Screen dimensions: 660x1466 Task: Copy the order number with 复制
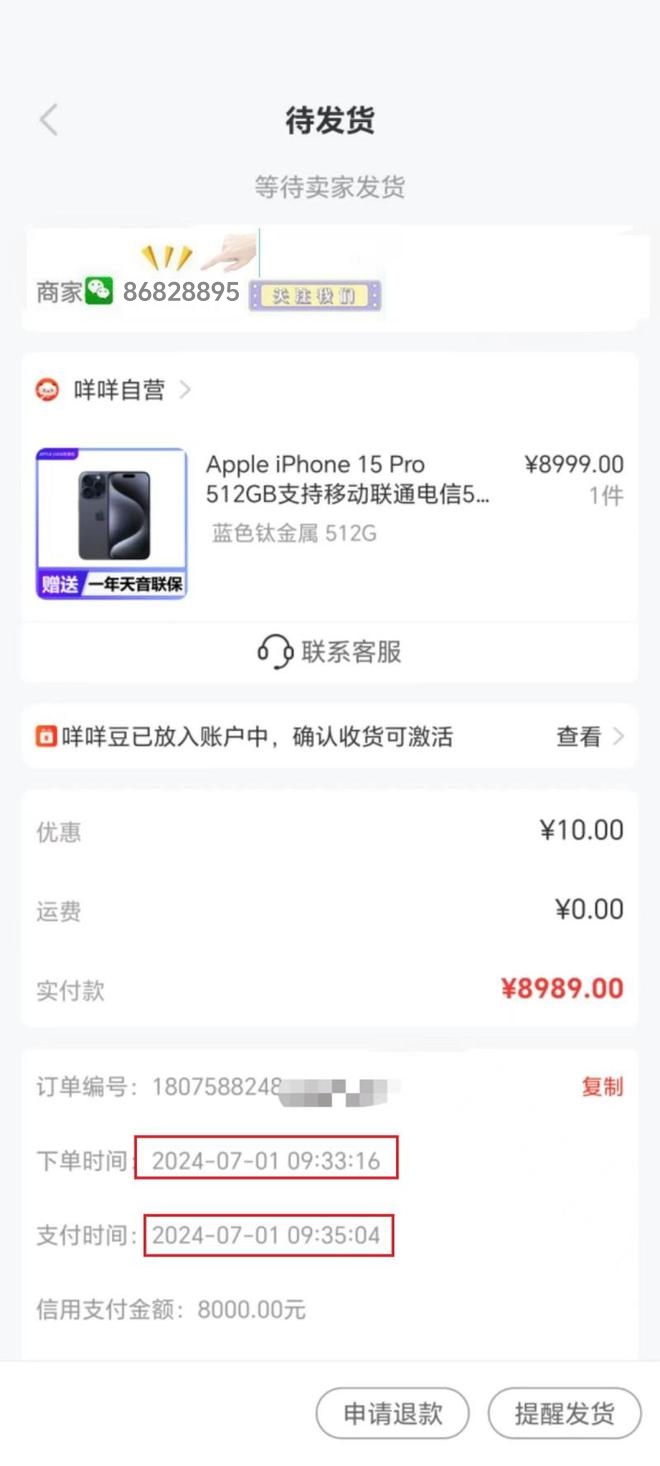click(602, 1087)
